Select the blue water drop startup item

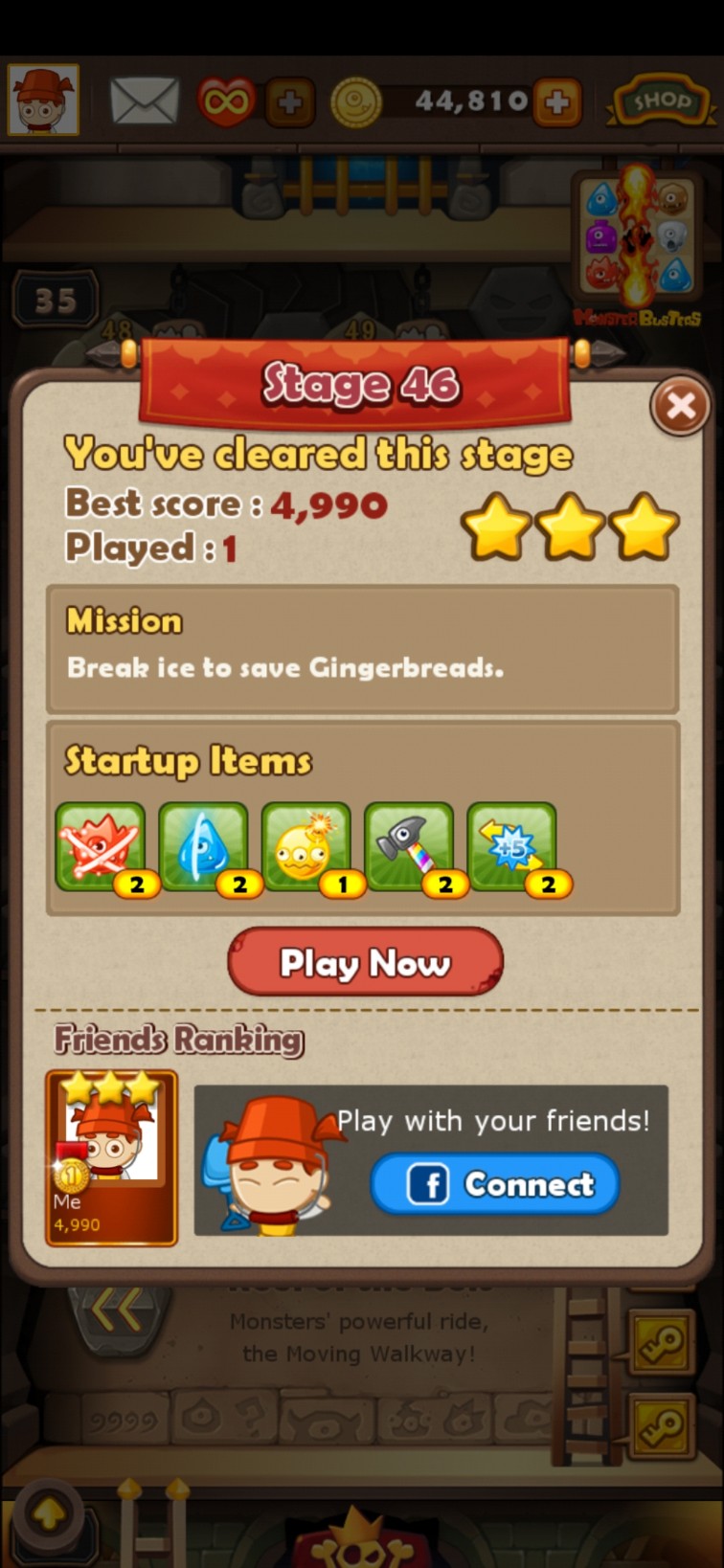[203, 848]
